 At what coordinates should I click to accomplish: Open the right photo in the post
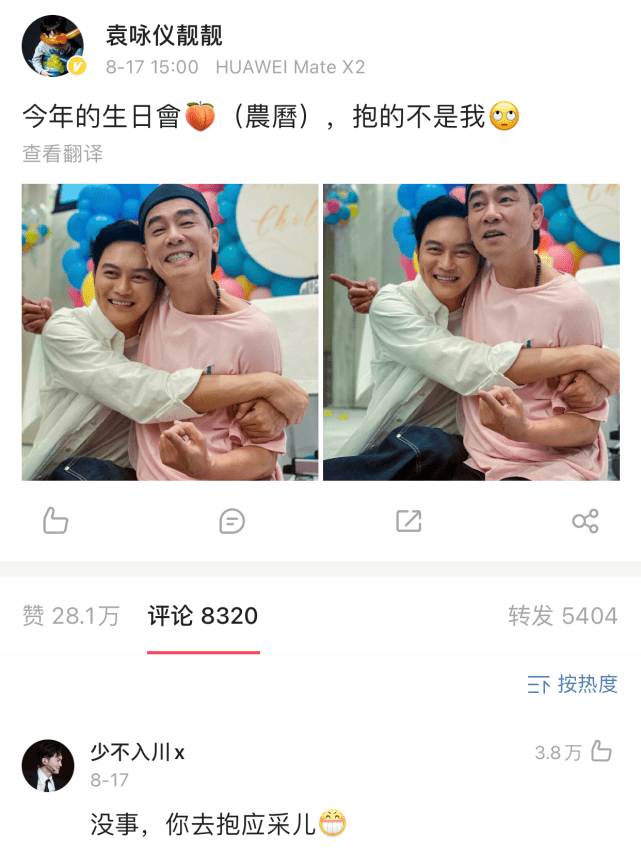coord(471,331)
